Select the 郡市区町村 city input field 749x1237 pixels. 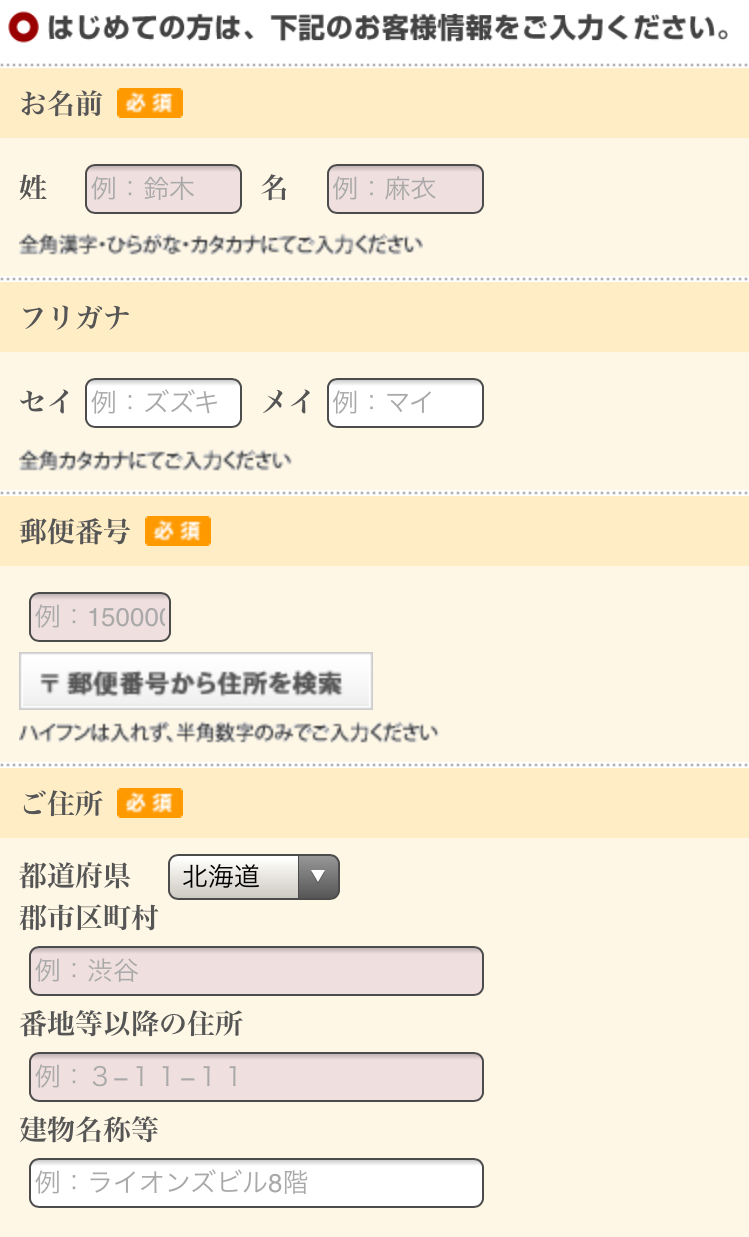coord(256,971)
